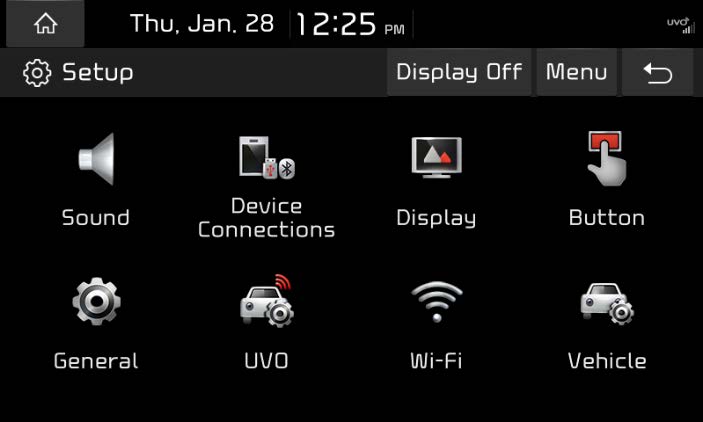The image size is (703, 422).
Task: Open Vehicle settings
Action: [606, 325]
